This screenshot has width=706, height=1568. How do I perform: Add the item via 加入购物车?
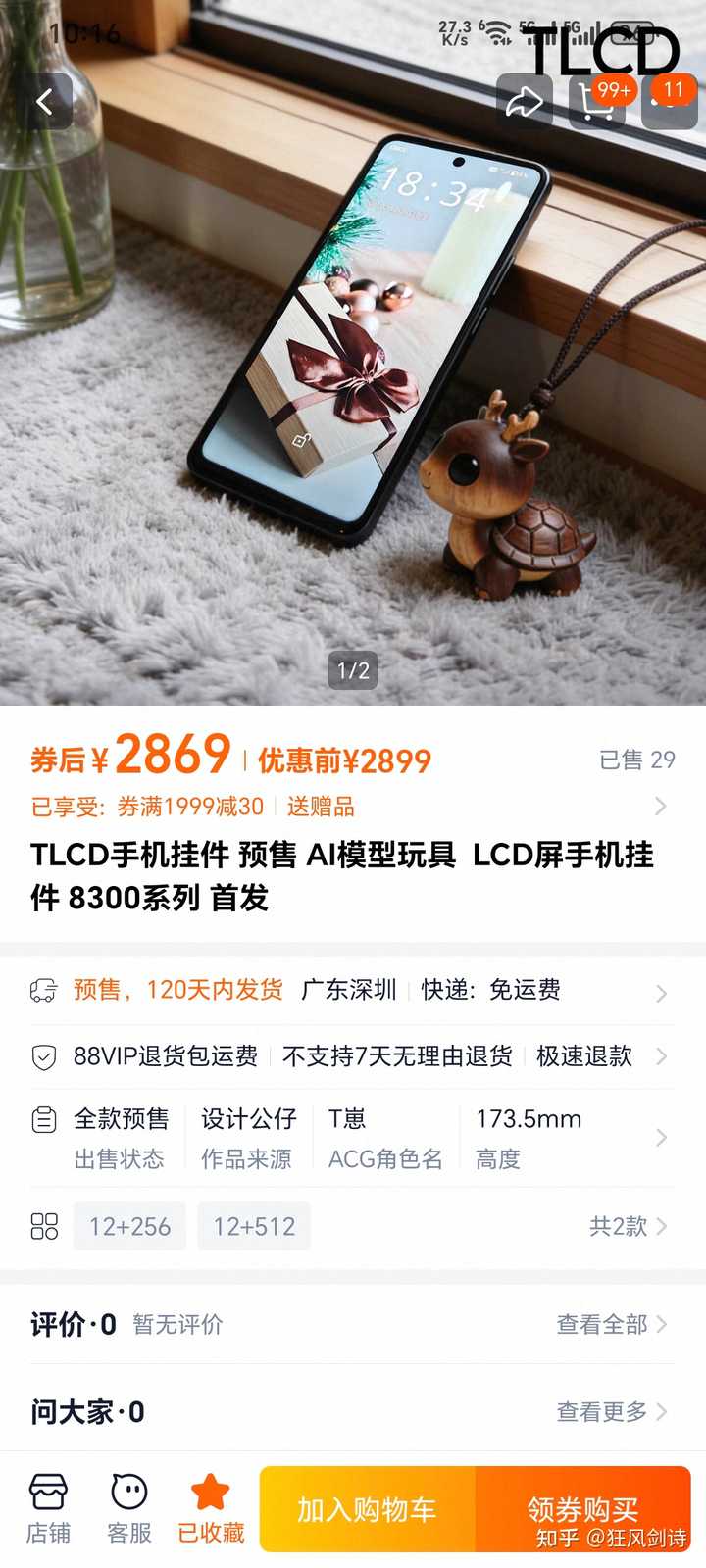[368, 1509]
